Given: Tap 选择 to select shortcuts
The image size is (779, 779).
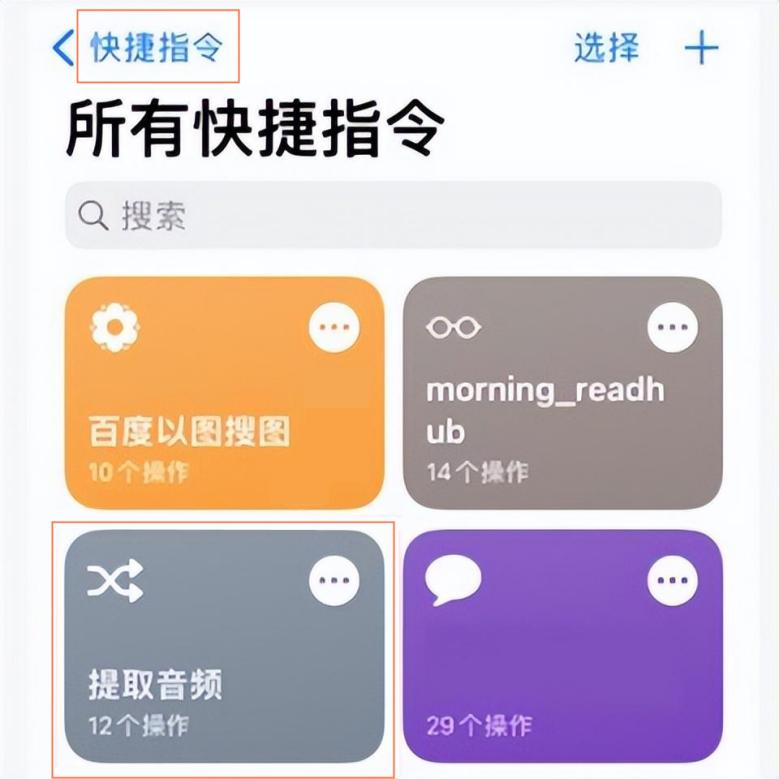Looking at the screenshot, I should click(x=606, y=47).
